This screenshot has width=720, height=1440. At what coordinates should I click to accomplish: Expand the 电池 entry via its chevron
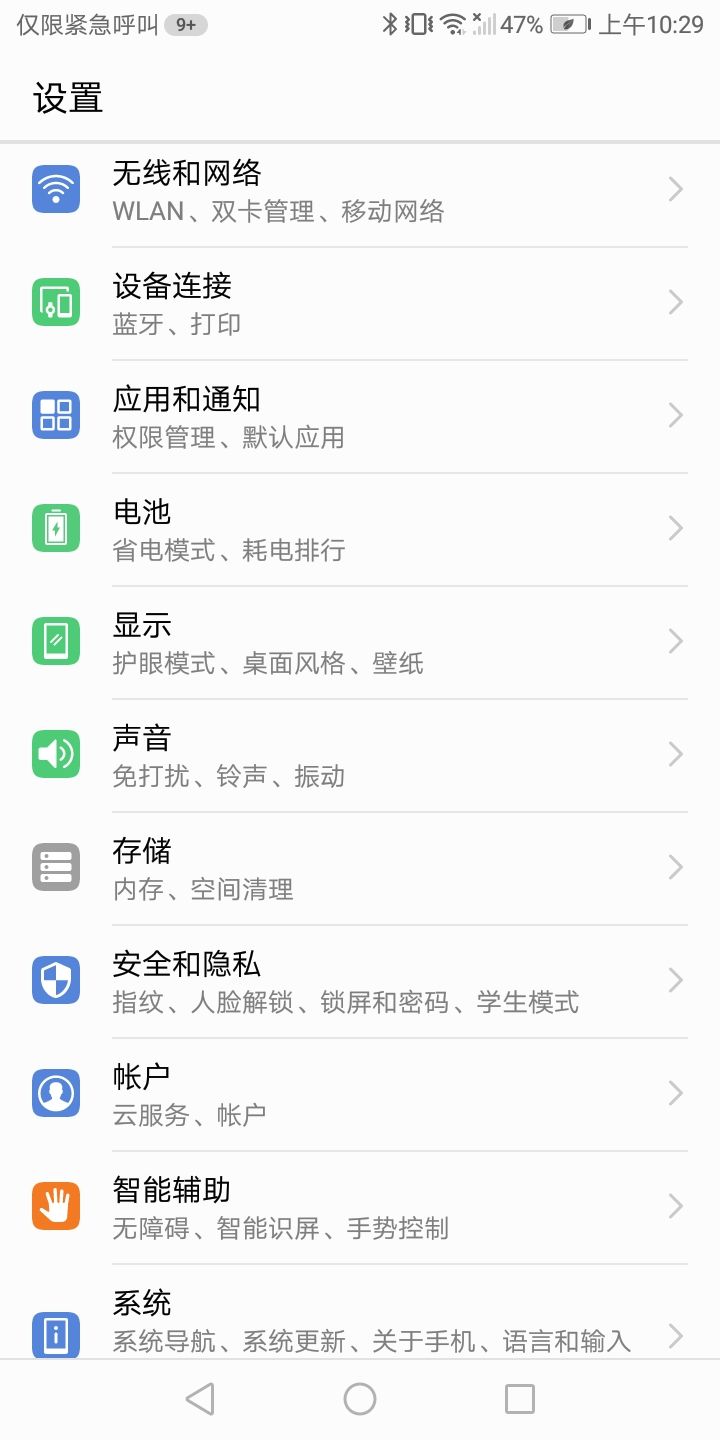point(675,527)
